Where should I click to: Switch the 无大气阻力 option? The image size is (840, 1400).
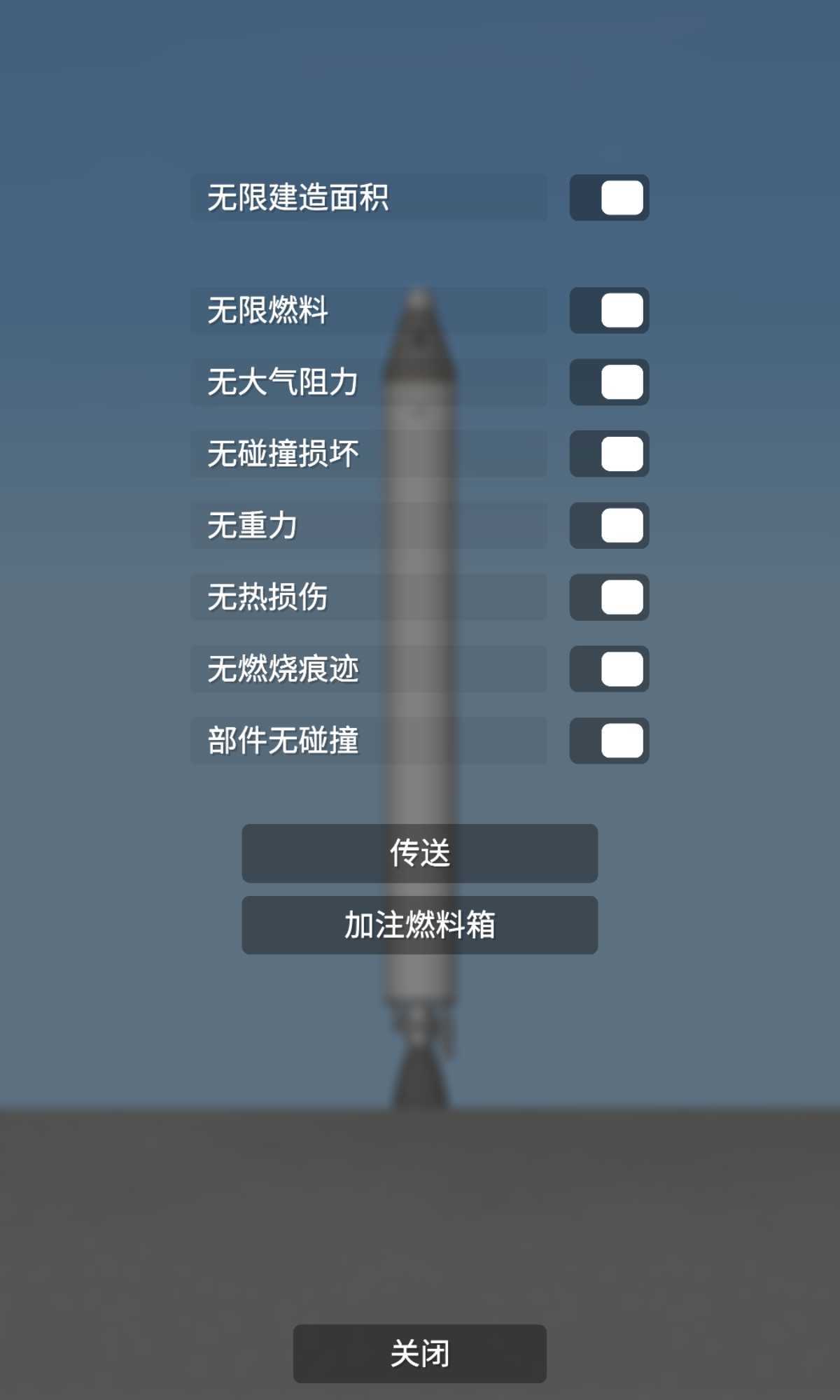[x=609, y=382]
